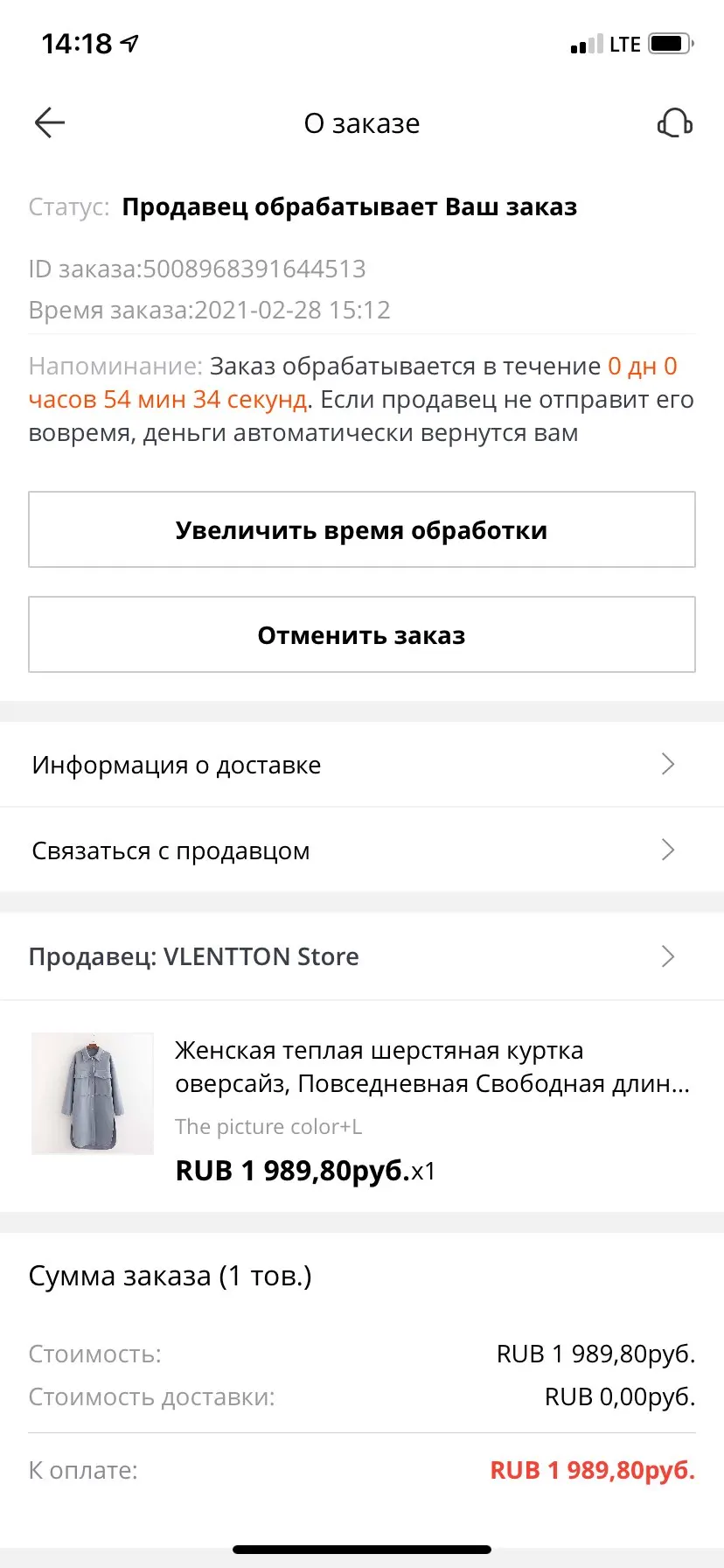Open VLENTTON Store seller page
Image resolution: width=724 pixels, height=1568 pixels.
click(x=361, y=956)
